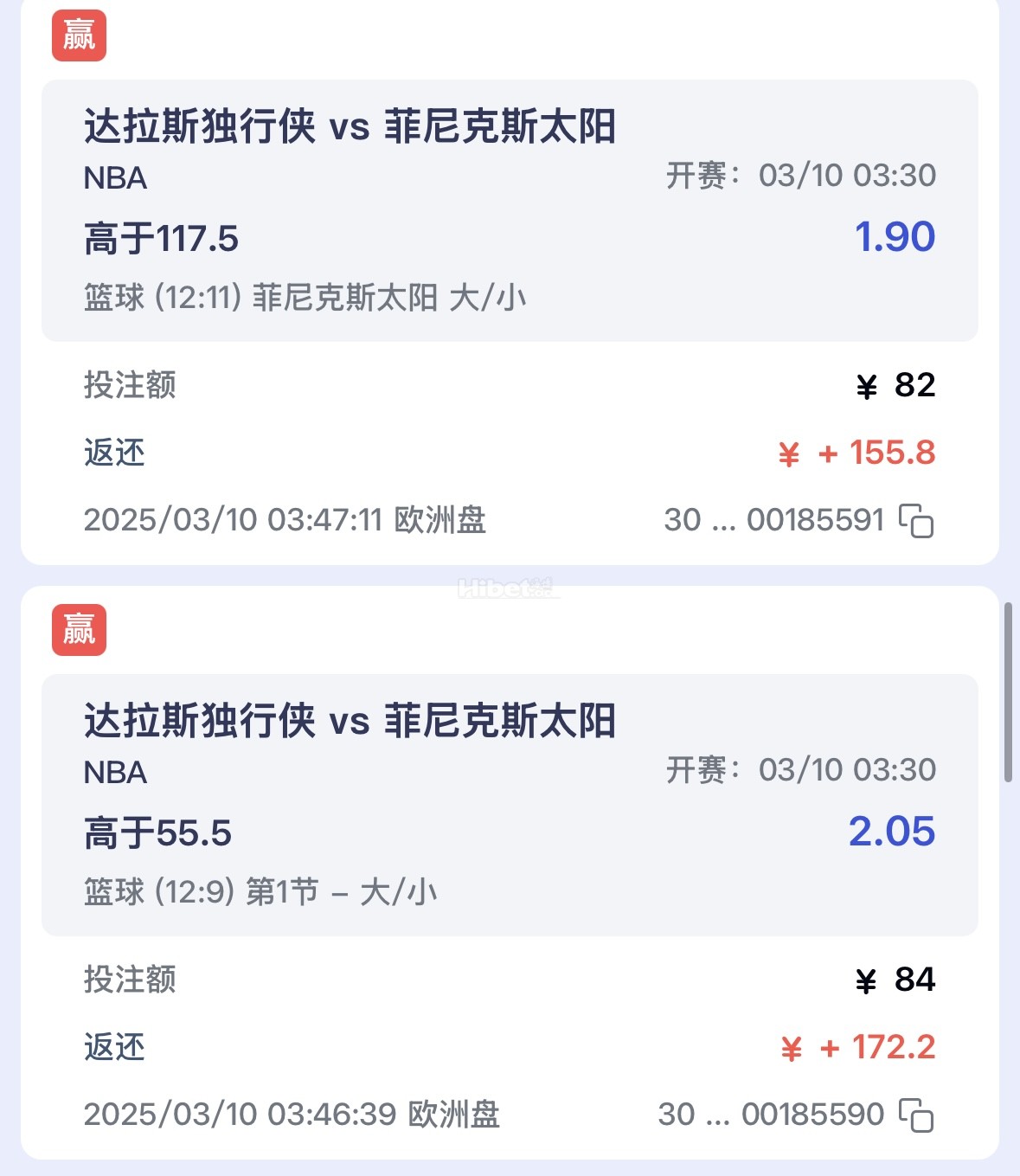Open the 高于55.5 bet card
Image resolution: width=1020 pixels, height=1176 pixels.
(509, 805)
